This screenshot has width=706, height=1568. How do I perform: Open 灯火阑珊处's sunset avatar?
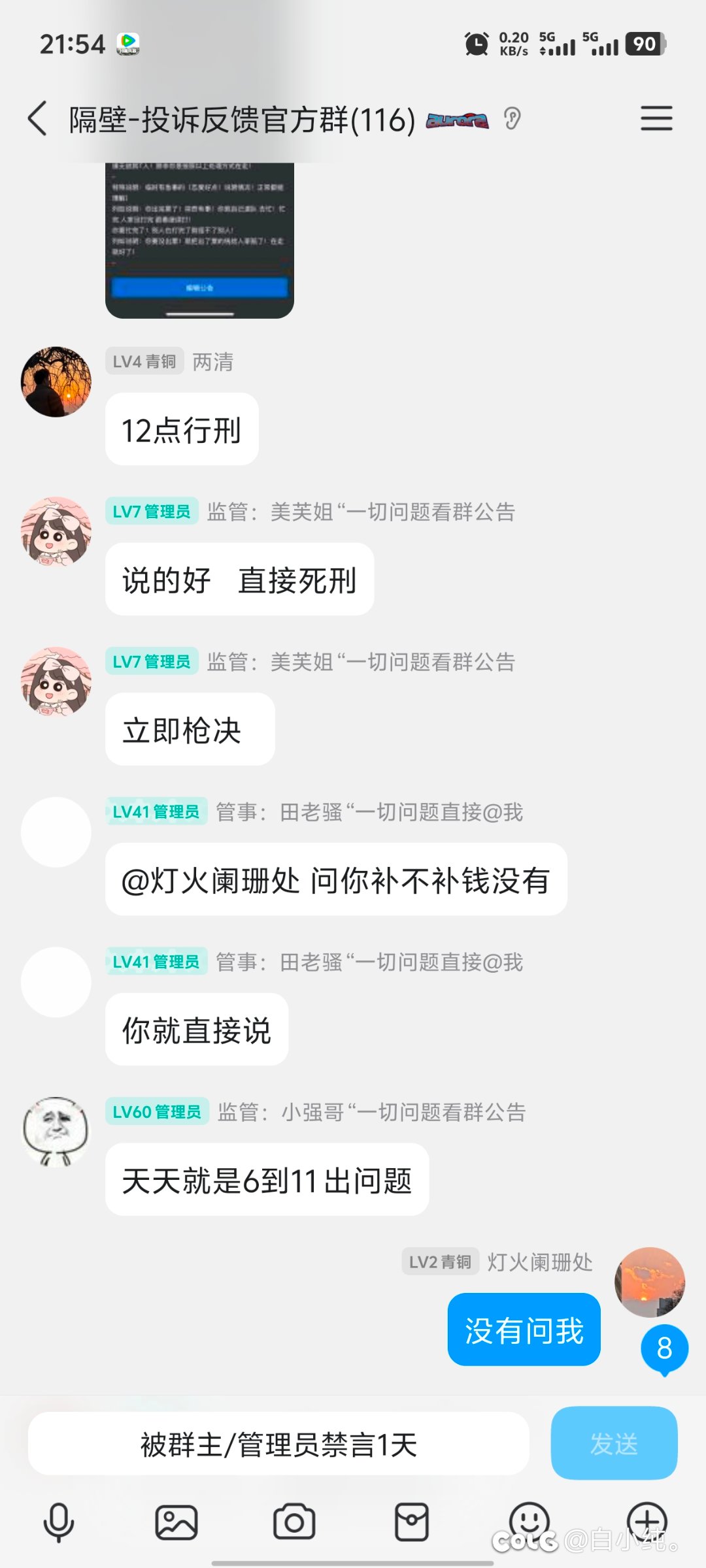pos(650,1282)
